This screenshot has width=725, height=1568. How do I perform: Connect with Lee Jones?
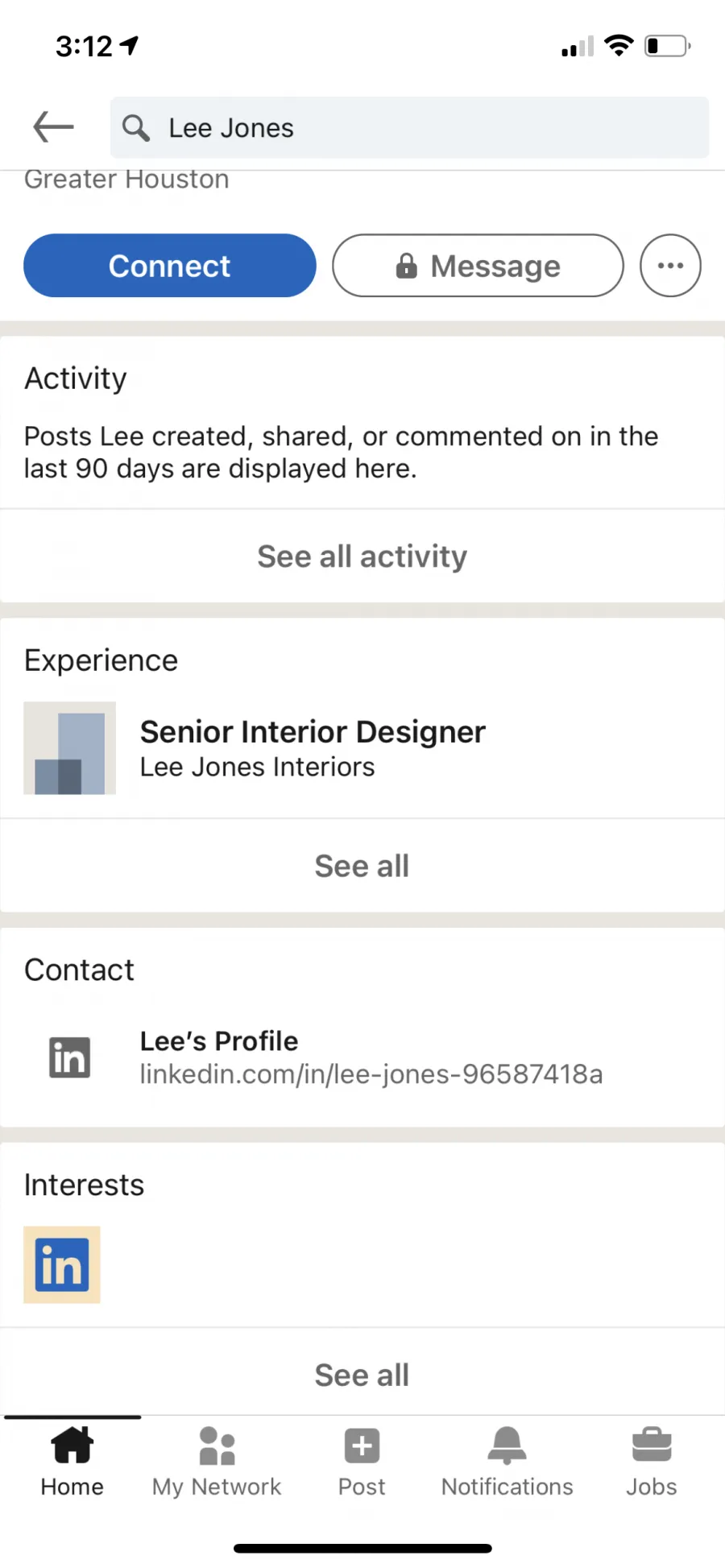[x=170, y=266]
